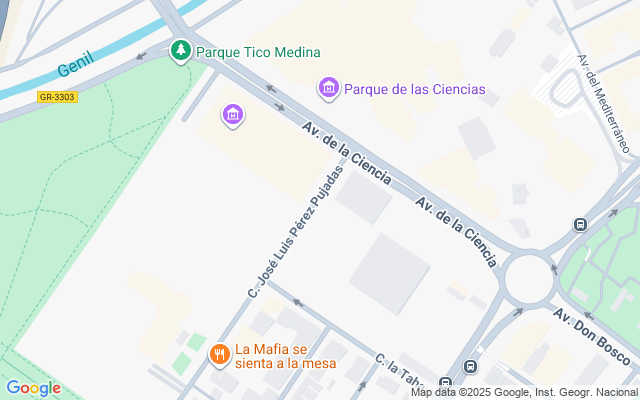640x400 pixels.
Task: Tap the La Mafia se sienta a la mesa restaurant pin
Action: coord(220,353)
